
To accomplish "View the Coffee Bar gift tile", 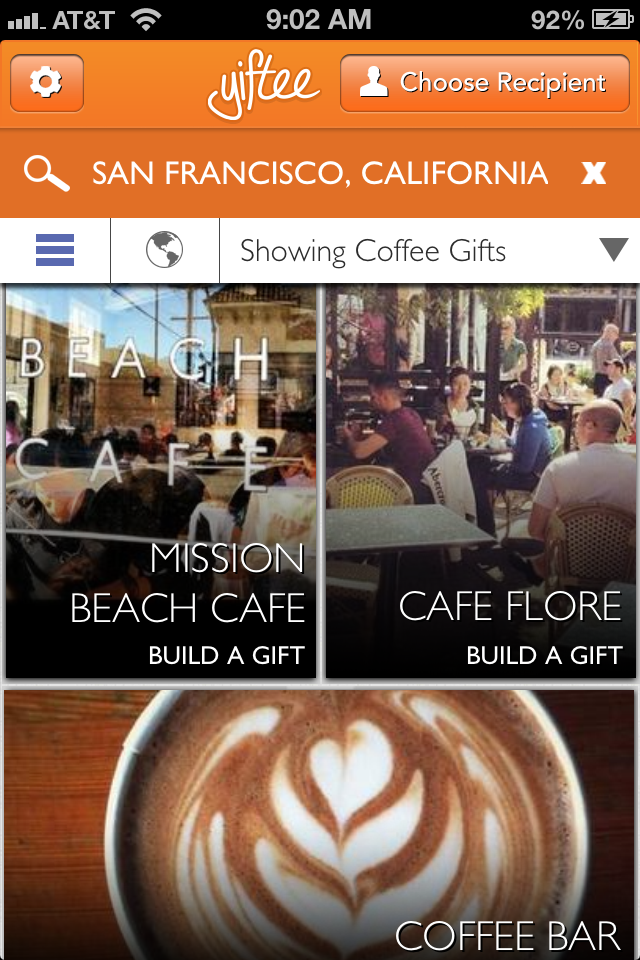I will pos(320,823).
